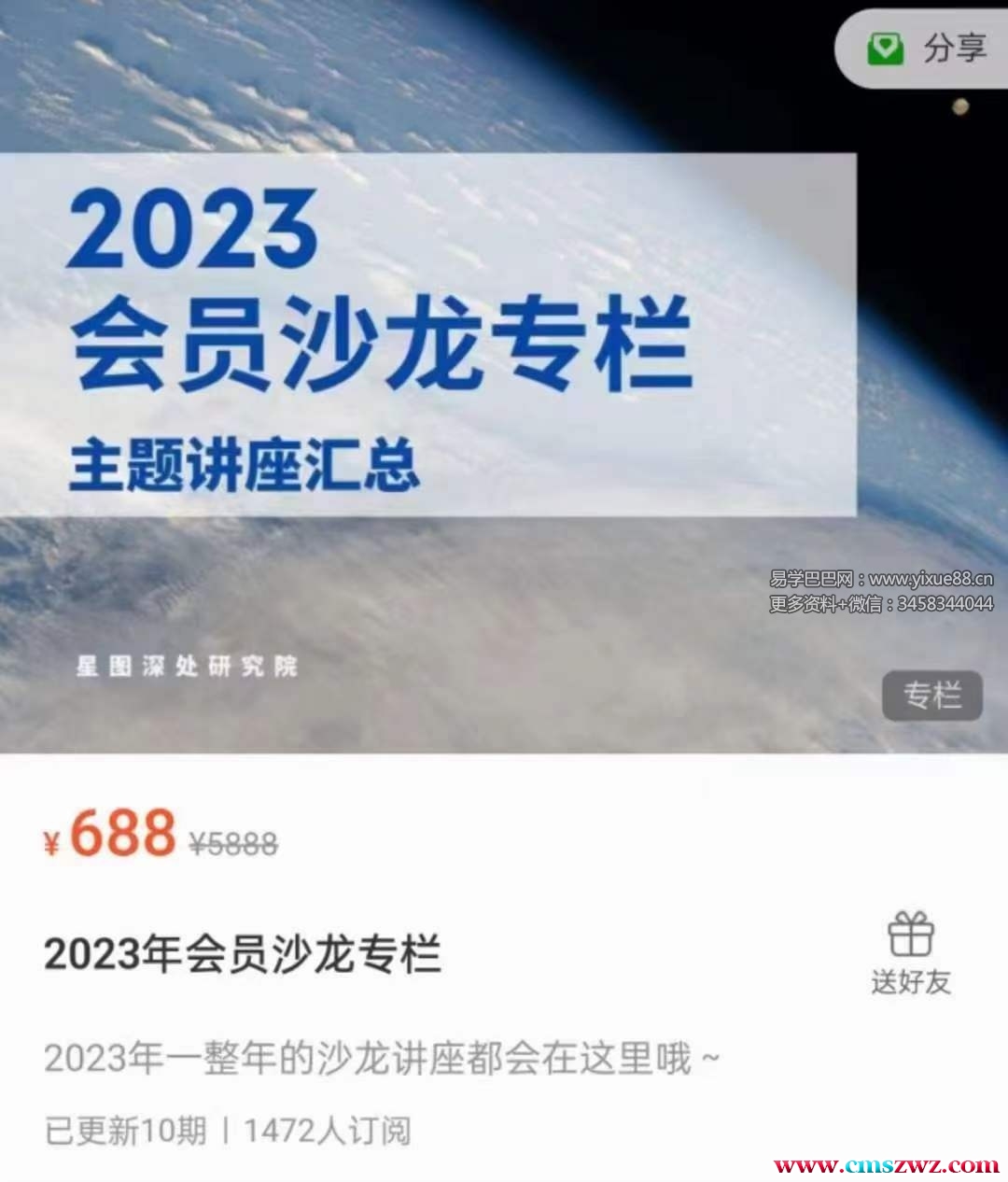Gift this column via 送好友
The height and width of the screenshot is (1182, 1008).
pyautogui.click(x=910, y=954)
